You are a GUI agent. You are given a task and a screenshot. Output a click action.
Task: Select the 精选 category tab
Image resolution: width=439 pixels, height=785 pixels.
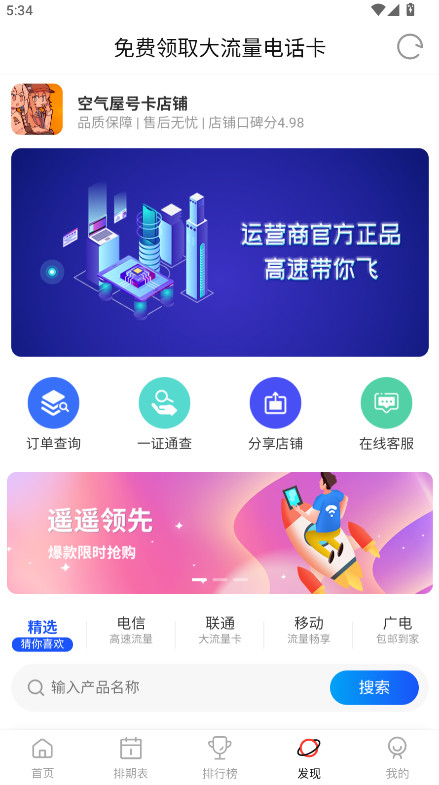43,635
